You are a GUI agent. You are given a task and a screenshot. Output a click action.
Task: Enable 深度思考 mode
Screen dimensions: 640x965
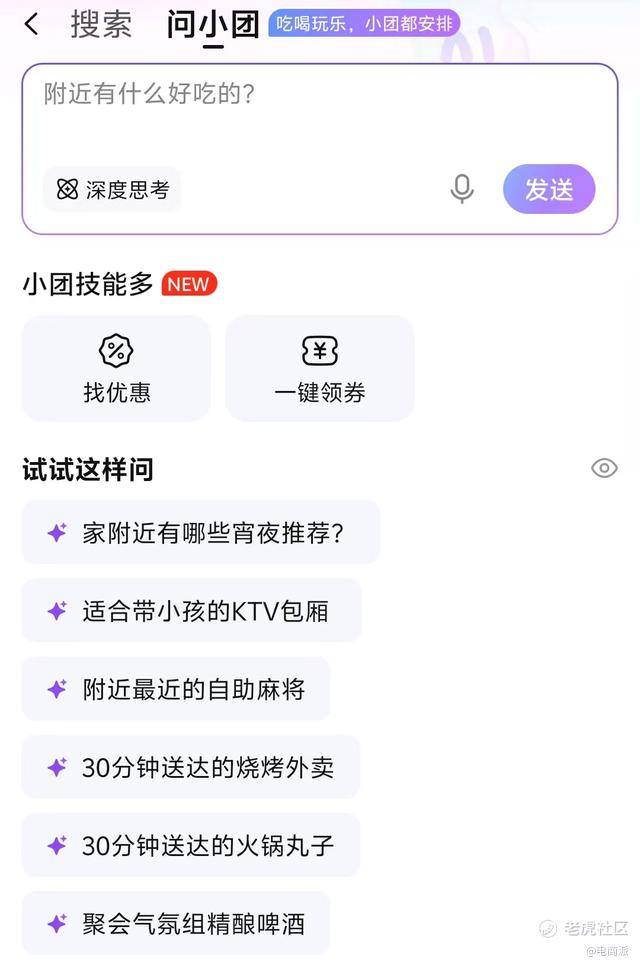[112, 190]
